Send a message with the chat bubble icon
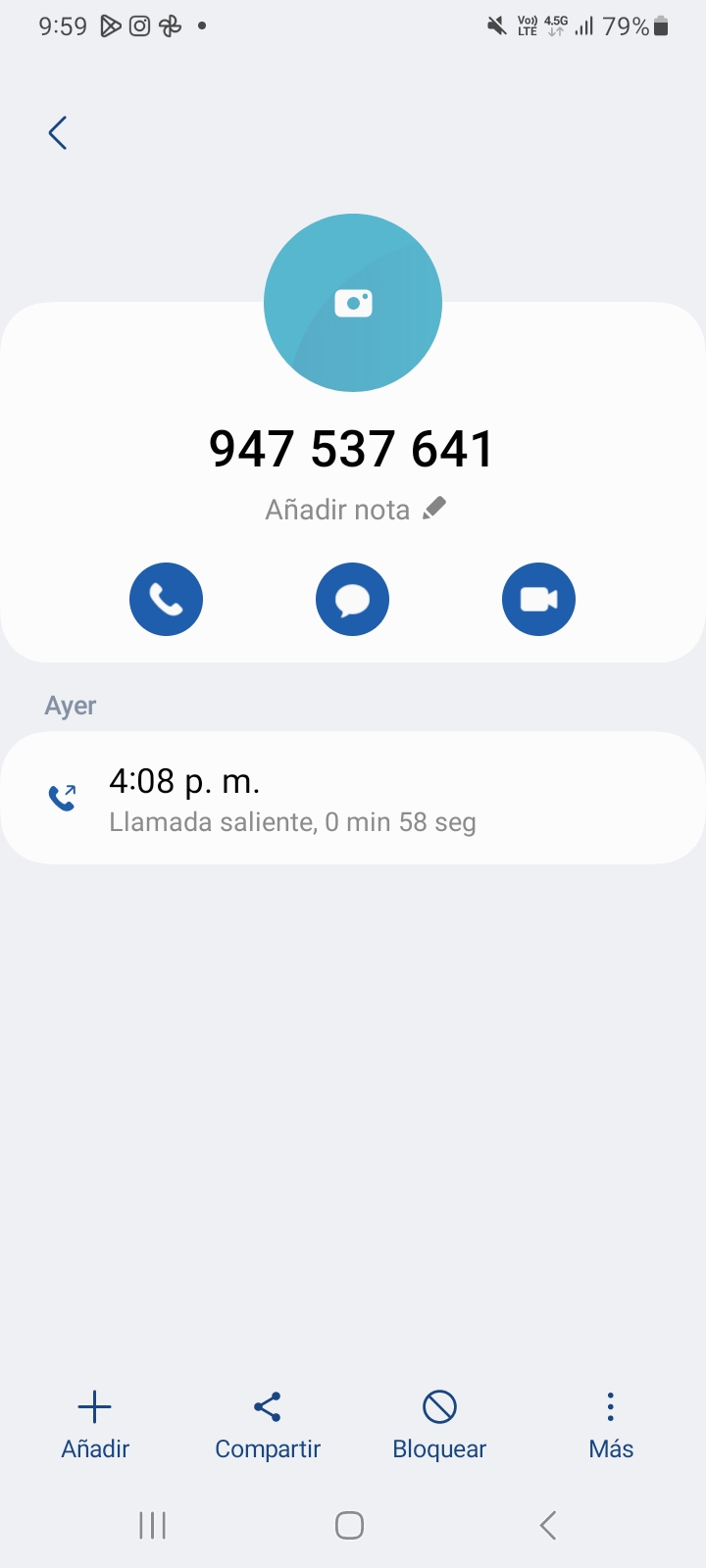Image resolution: width=706 pixels, height=1568 pixels. point(353,599)
